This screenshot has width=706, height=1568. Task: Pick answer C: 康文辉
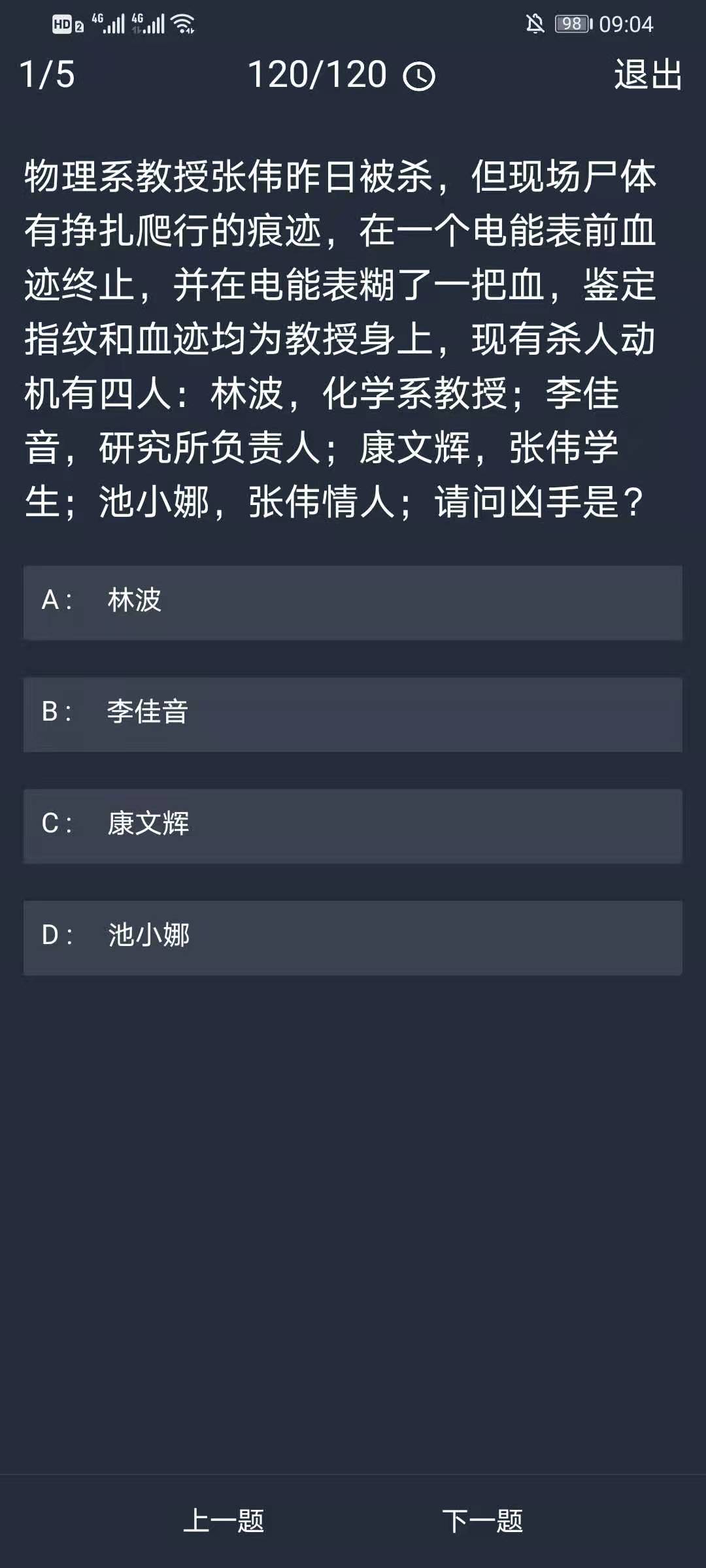(x=353, y=825)
